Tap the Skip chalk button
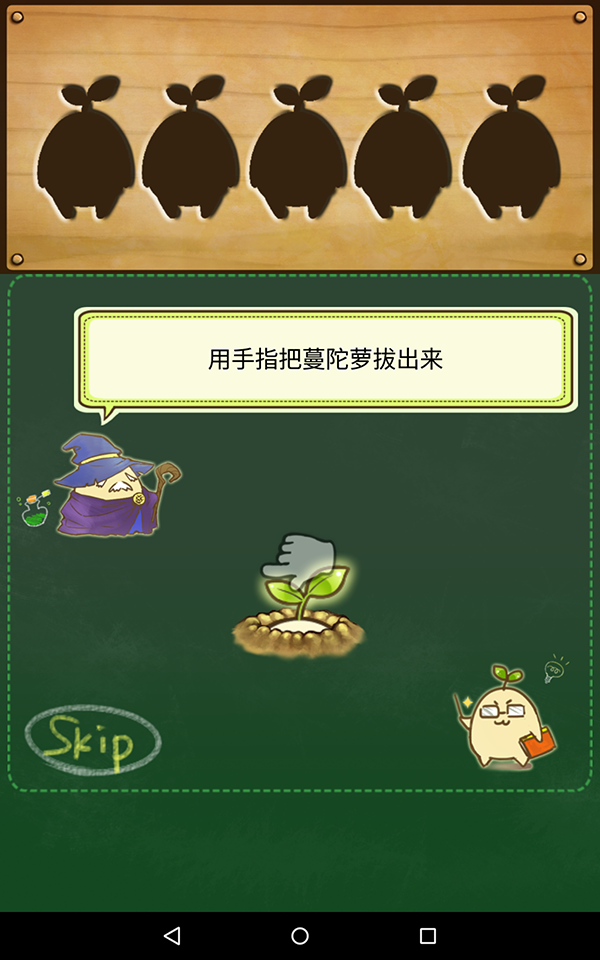Image resolution: width=600 pixels, height=960 pixels. click(92, 741)
